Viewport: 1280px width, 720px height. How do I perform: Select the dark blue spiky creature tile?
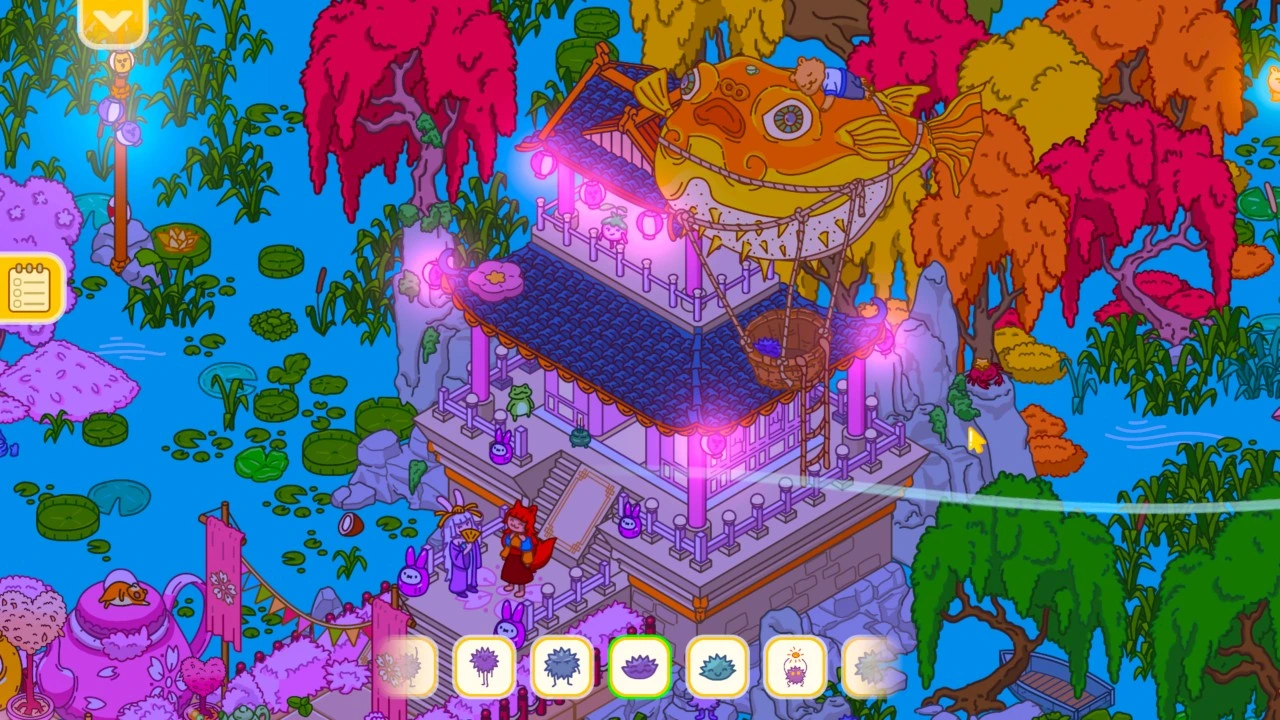(562, 666)
